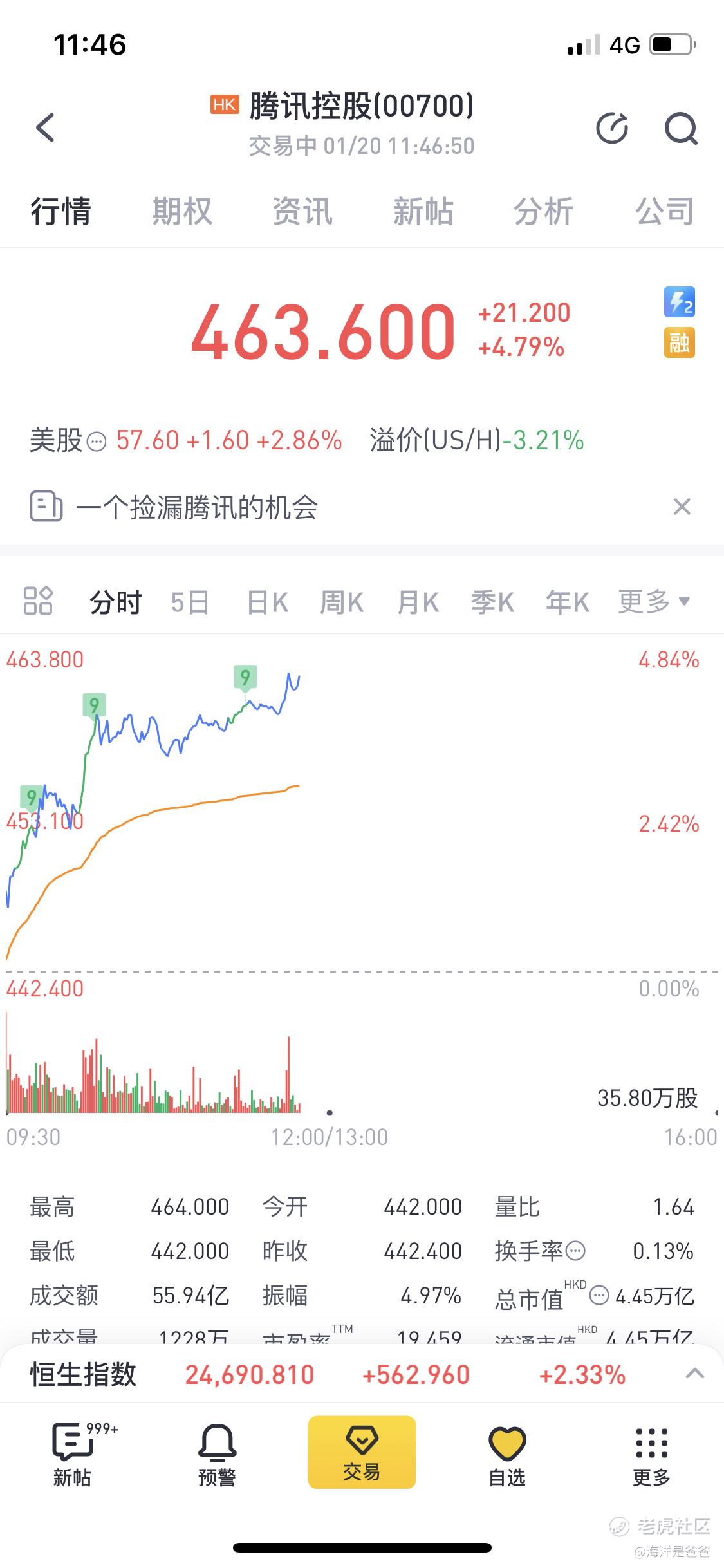Image resolution: width=724 pixels, height=1568 pixels.
Task: Switch chart to 月K
Action: [418, 602]
